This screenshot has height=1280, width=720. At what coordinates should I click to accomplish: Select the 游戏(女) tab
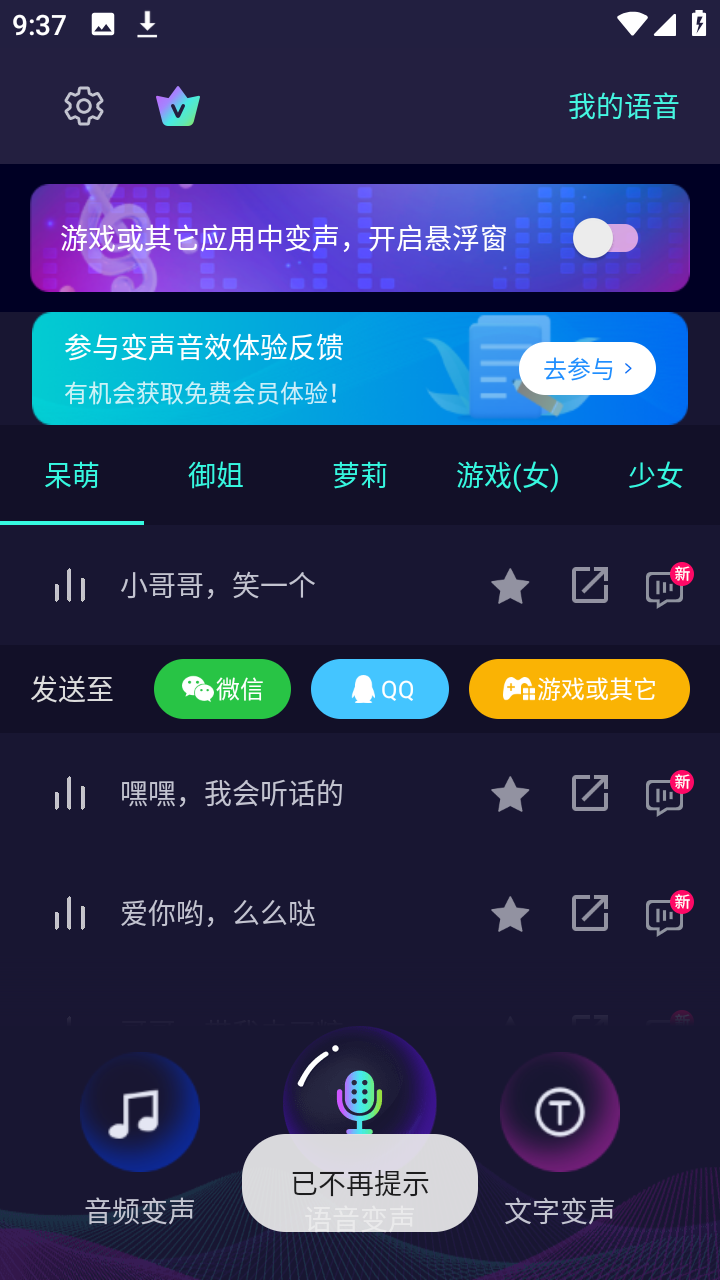507,475
